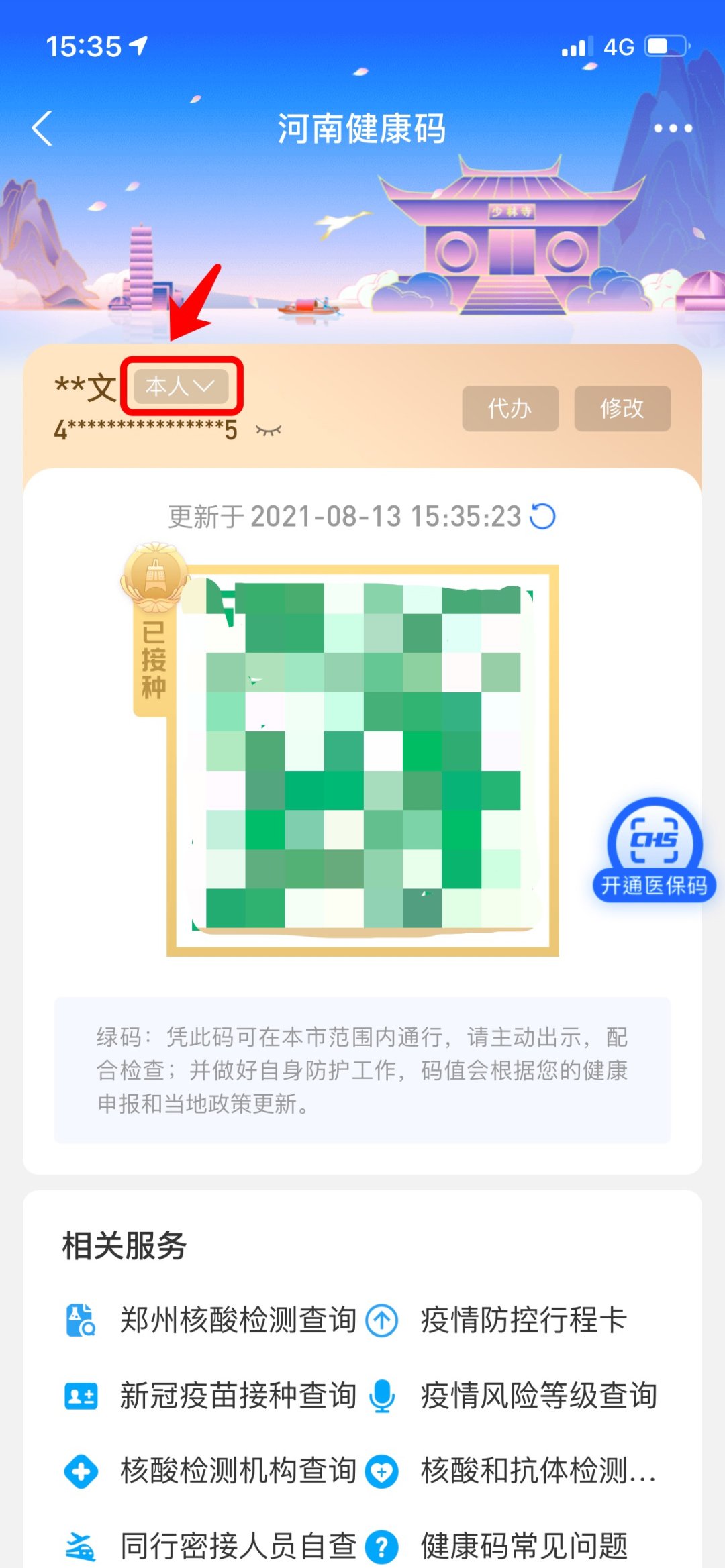This screenshot has width=725, height=1568.
Task: Tap the refresh icon to update the code
Action: (x=543, y=516)
